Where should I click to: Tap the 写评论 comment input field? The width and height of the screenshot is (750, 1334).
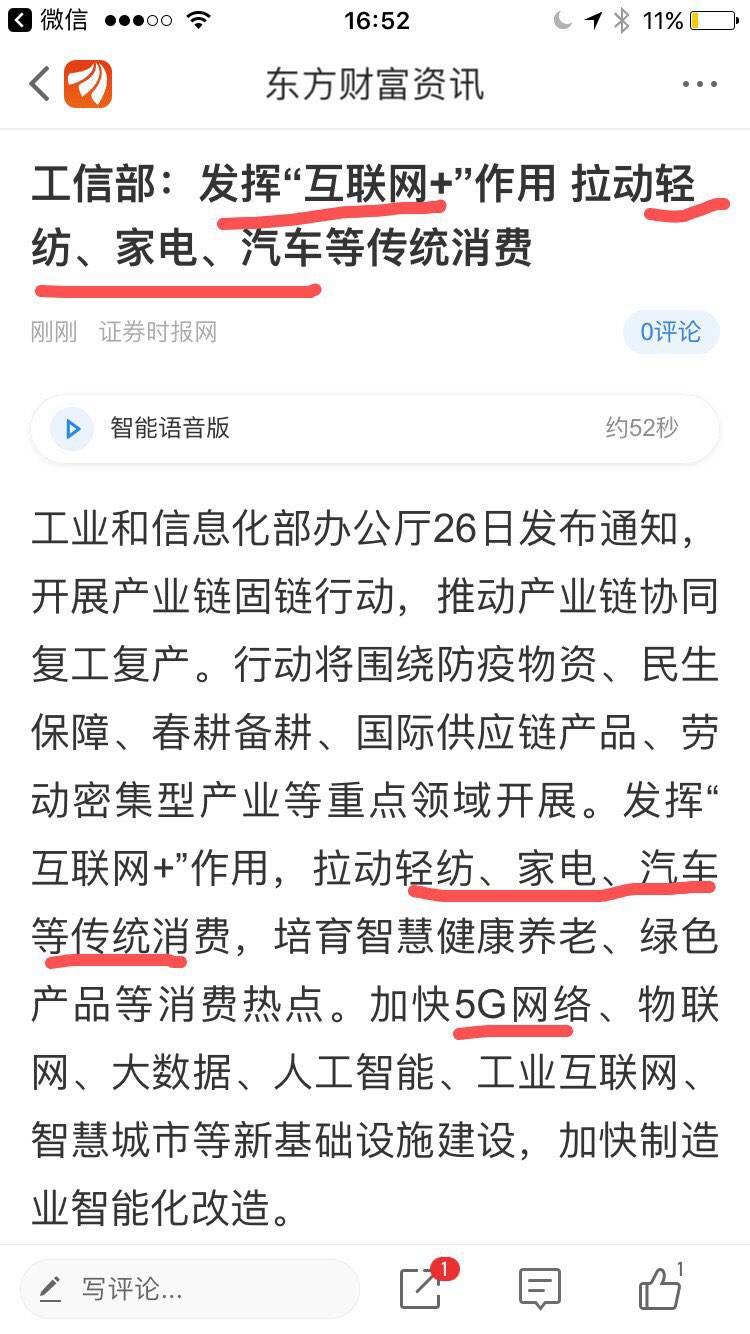tap(190, 1289)
